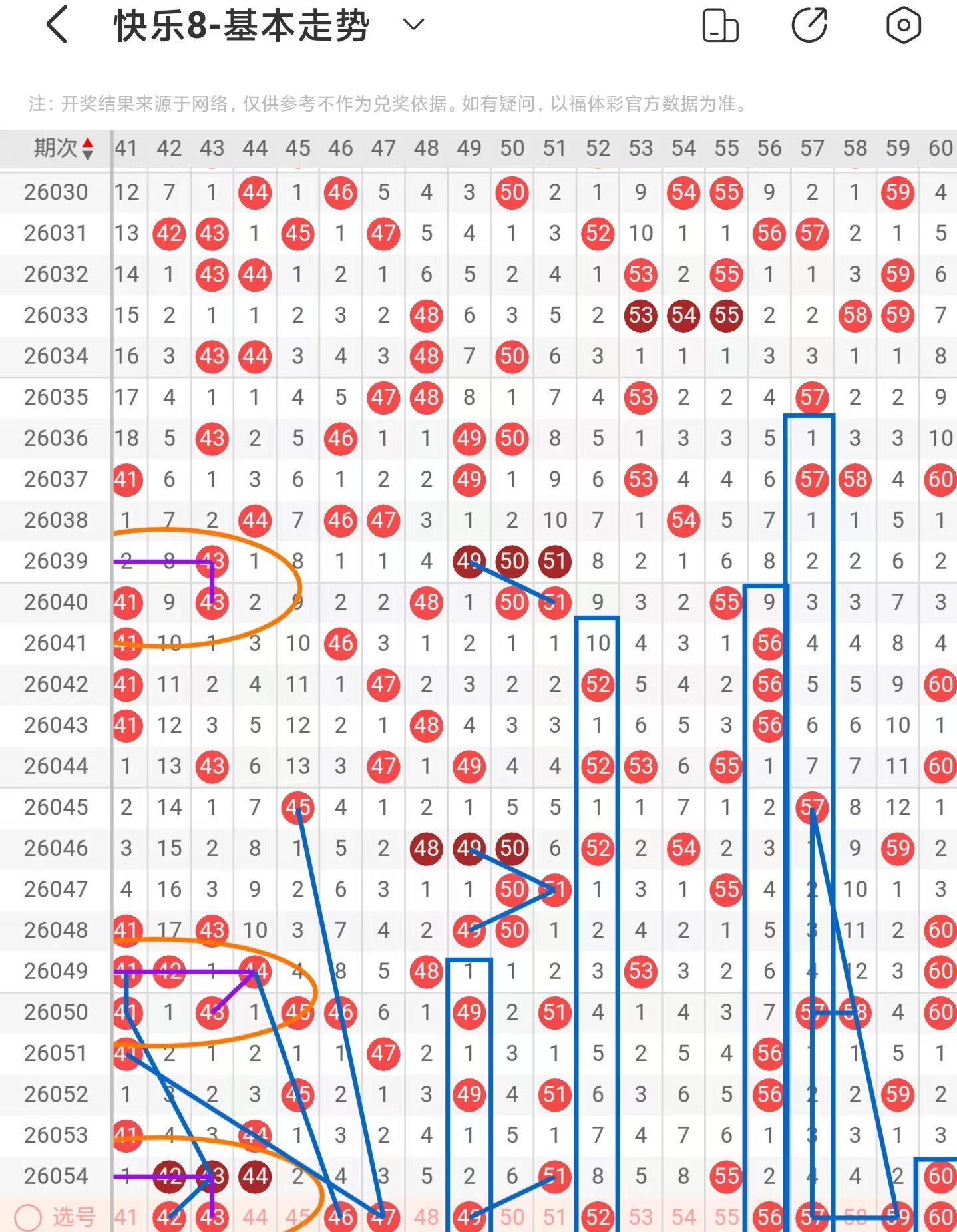Sort draws by the 期次 column arrows
The image size is (957, 1232).
pos(87,148)
